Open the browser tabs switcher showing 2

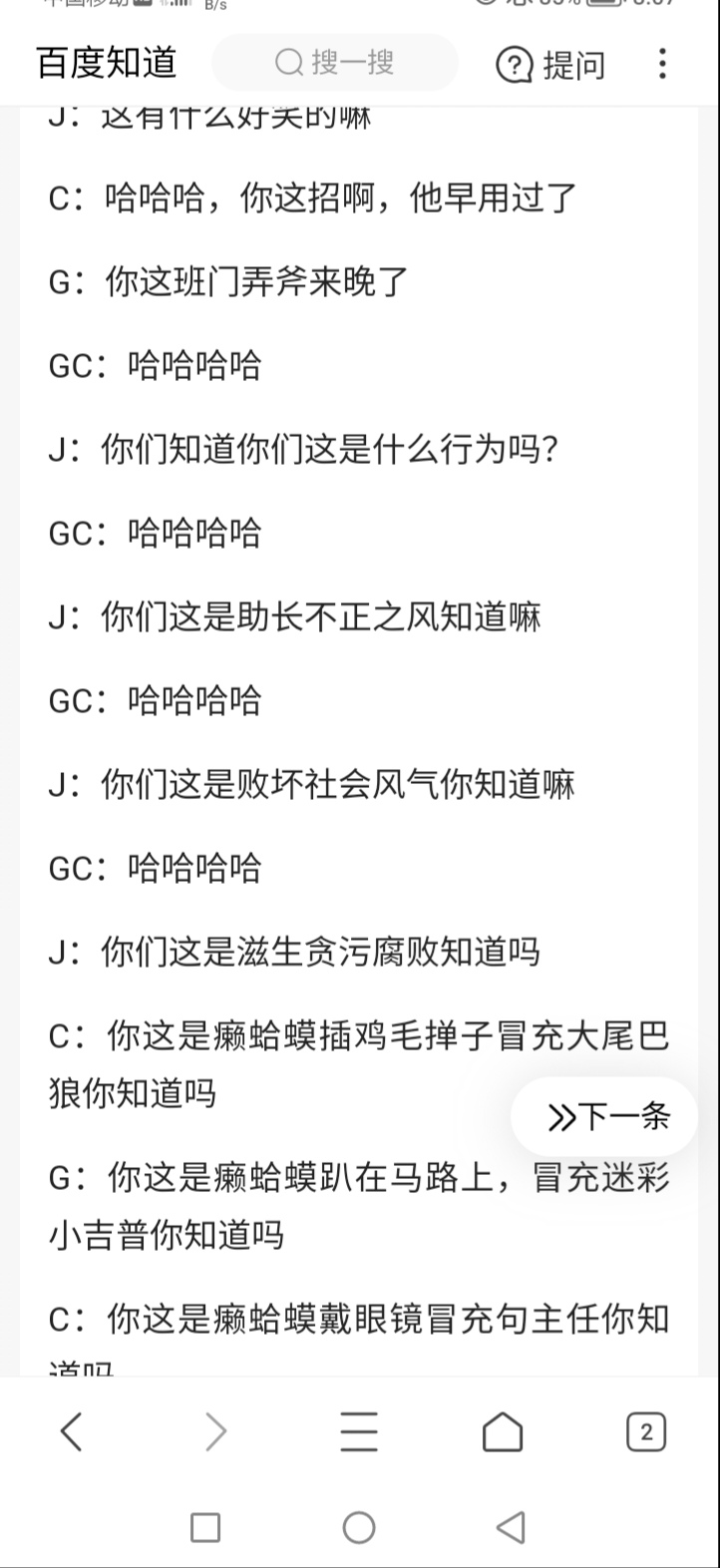(x=646, y=1433)
